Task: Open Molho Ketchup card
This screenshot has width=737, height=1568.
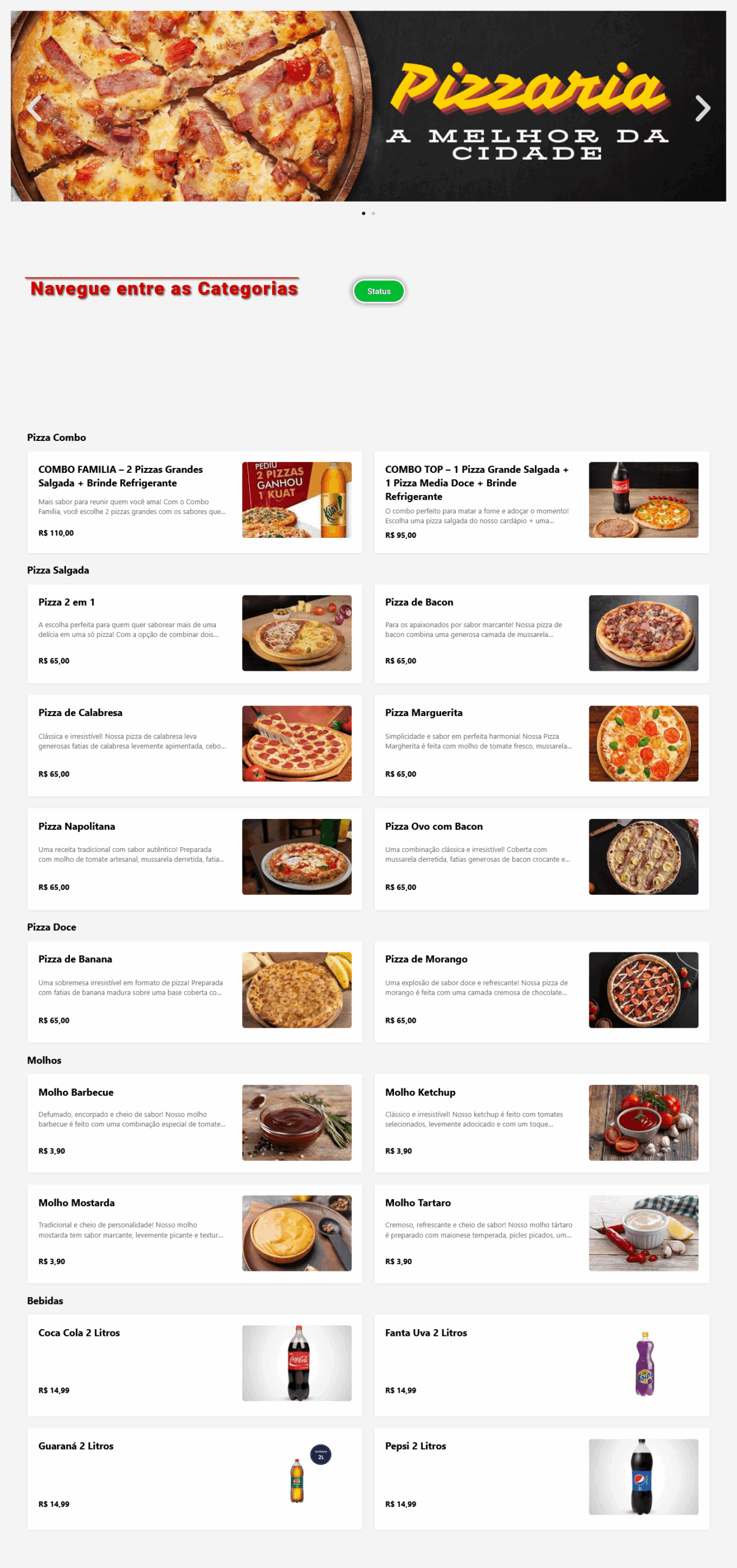Action: click(541, 1123)
